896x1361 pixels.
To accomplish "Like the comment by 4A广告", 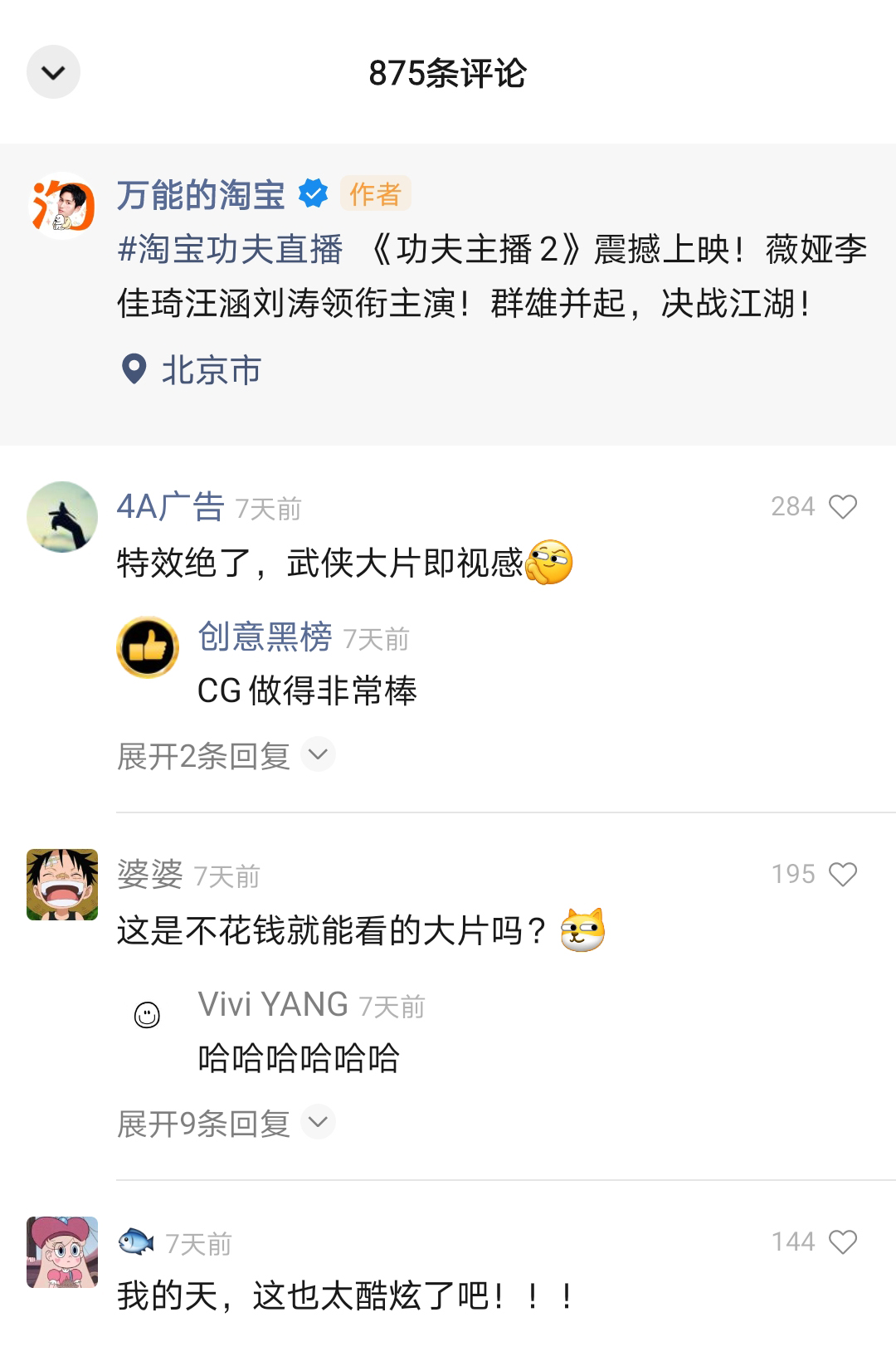I will pos(843,507).
